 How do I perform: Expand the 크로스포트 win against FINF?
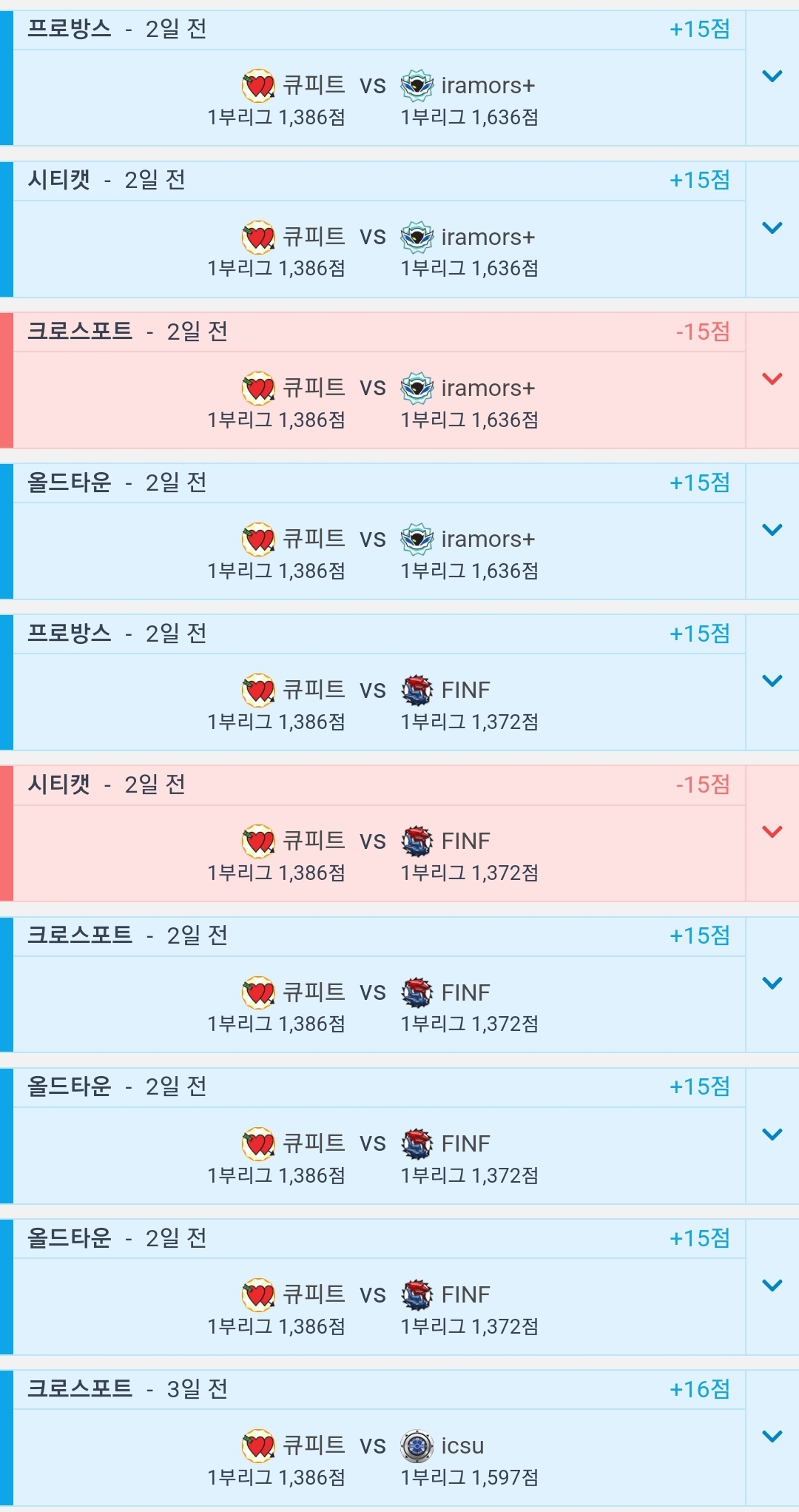point(772,984)
